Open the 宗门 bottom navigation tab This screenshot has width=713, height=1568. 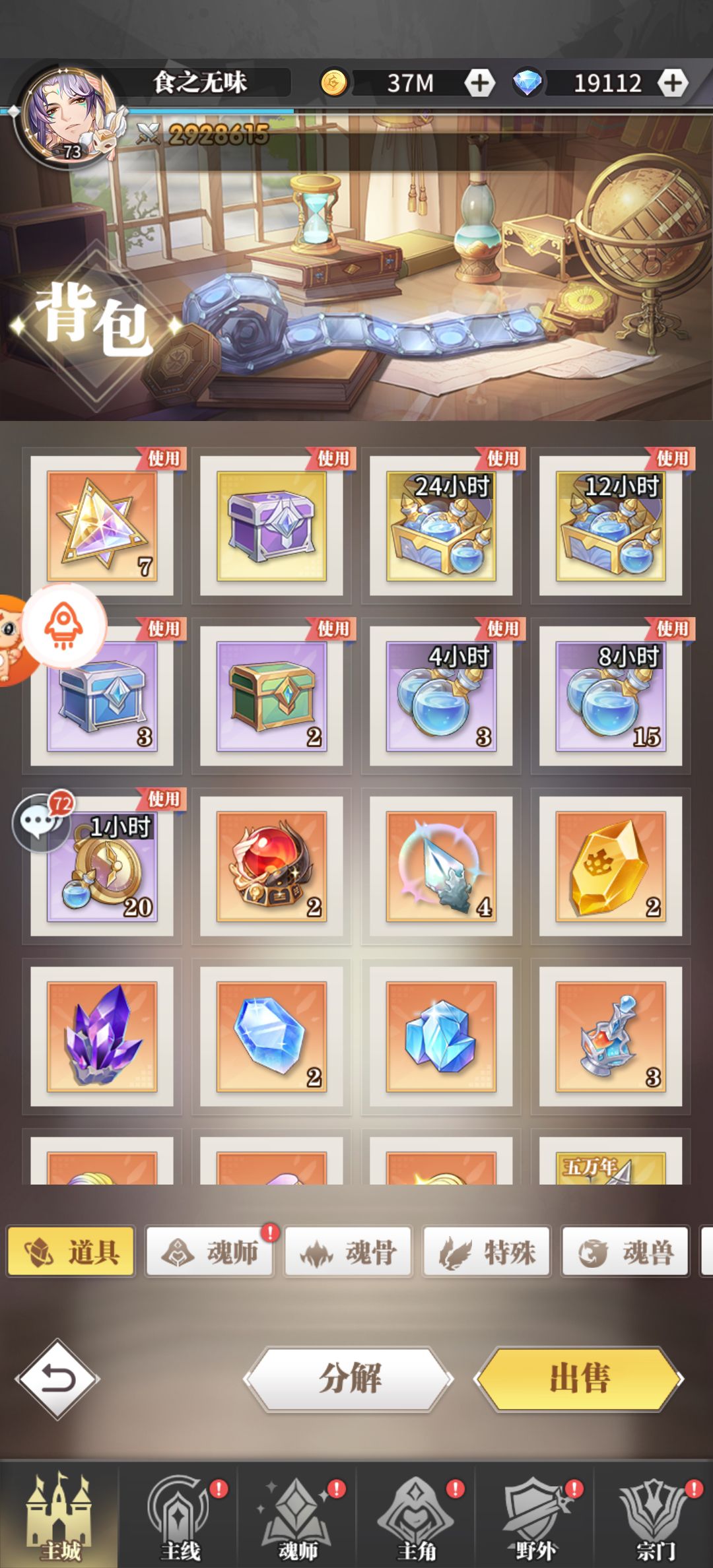[x=656, y=1518]
